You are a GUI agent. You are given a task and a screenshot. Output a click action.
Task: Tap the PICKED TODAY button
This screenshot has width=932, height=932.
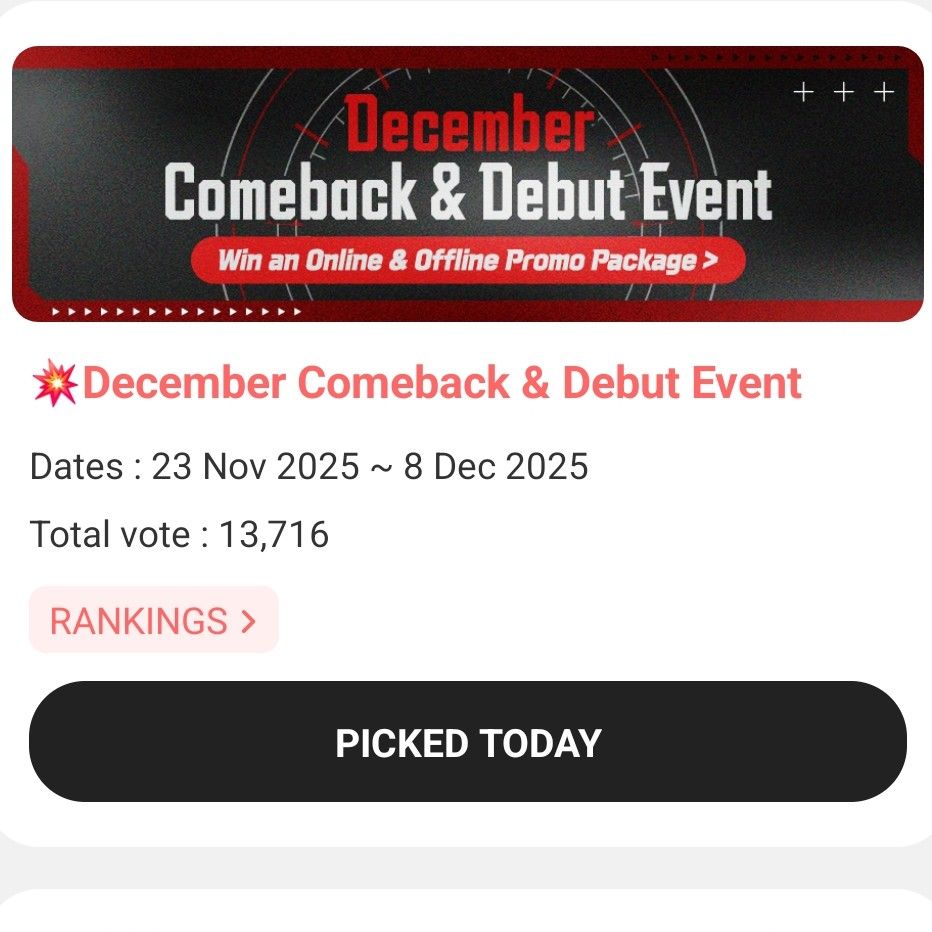coord(467,743)
